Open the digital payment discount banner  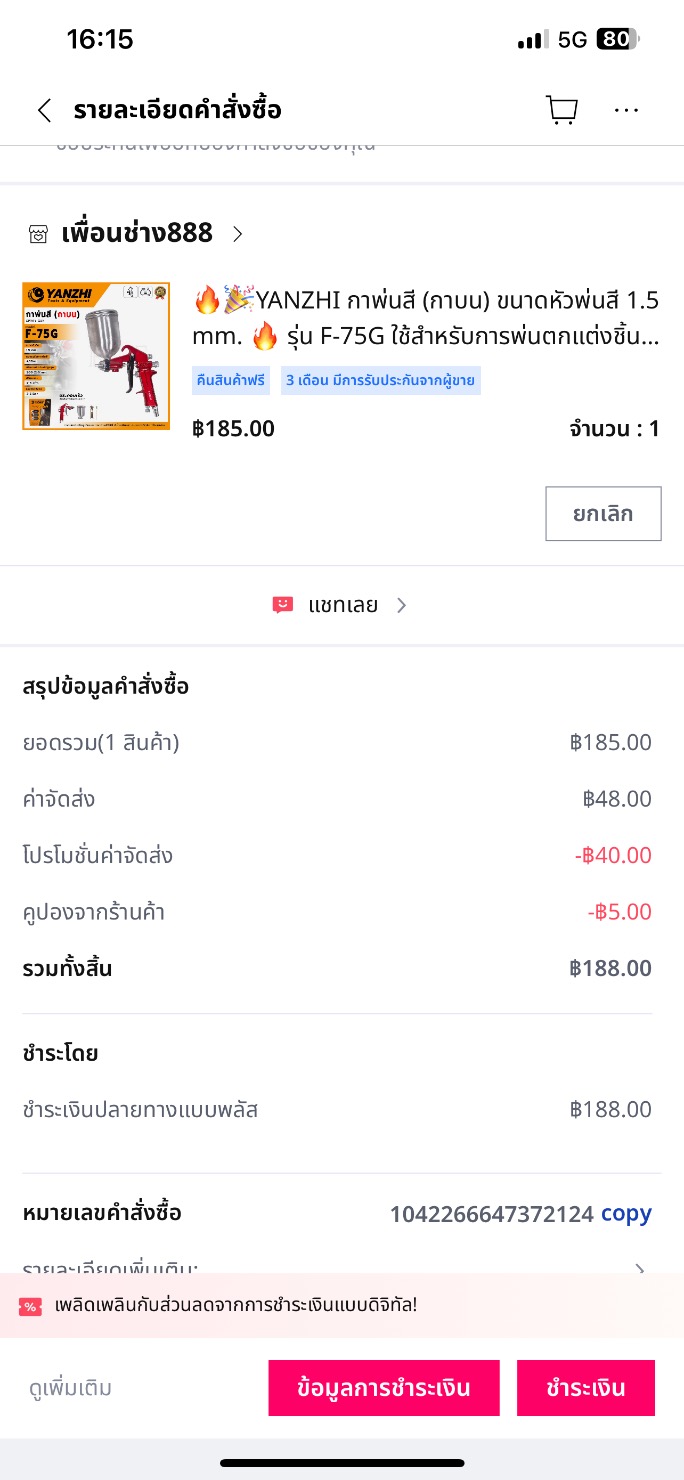(340, 1306)
